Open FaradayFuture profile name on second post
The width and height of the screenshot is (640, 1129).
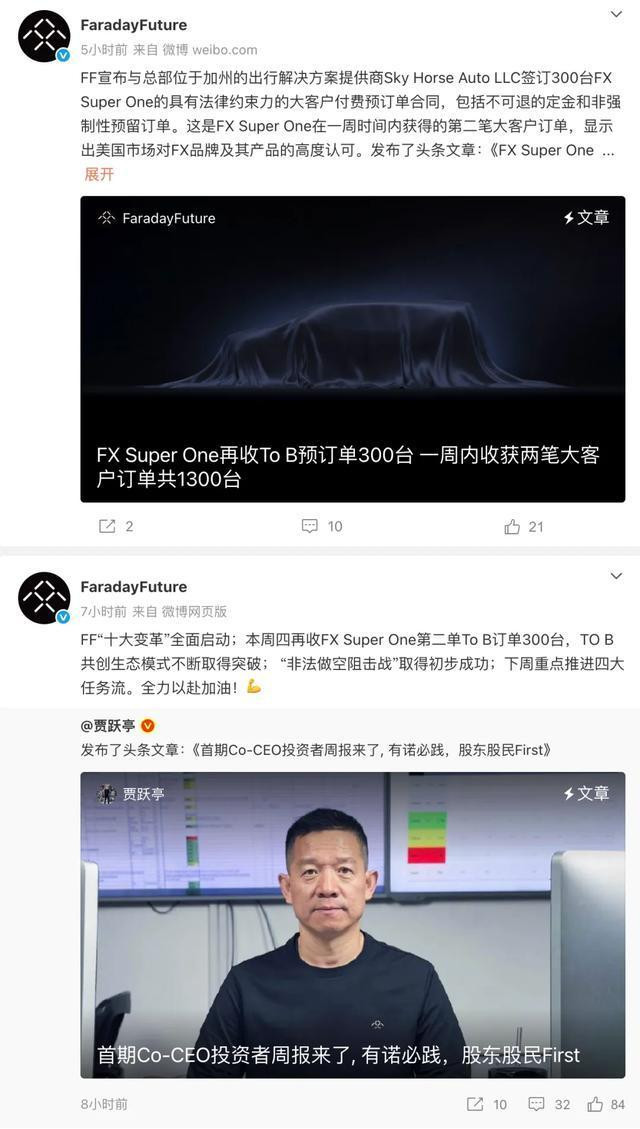click(x=134, y=587)
